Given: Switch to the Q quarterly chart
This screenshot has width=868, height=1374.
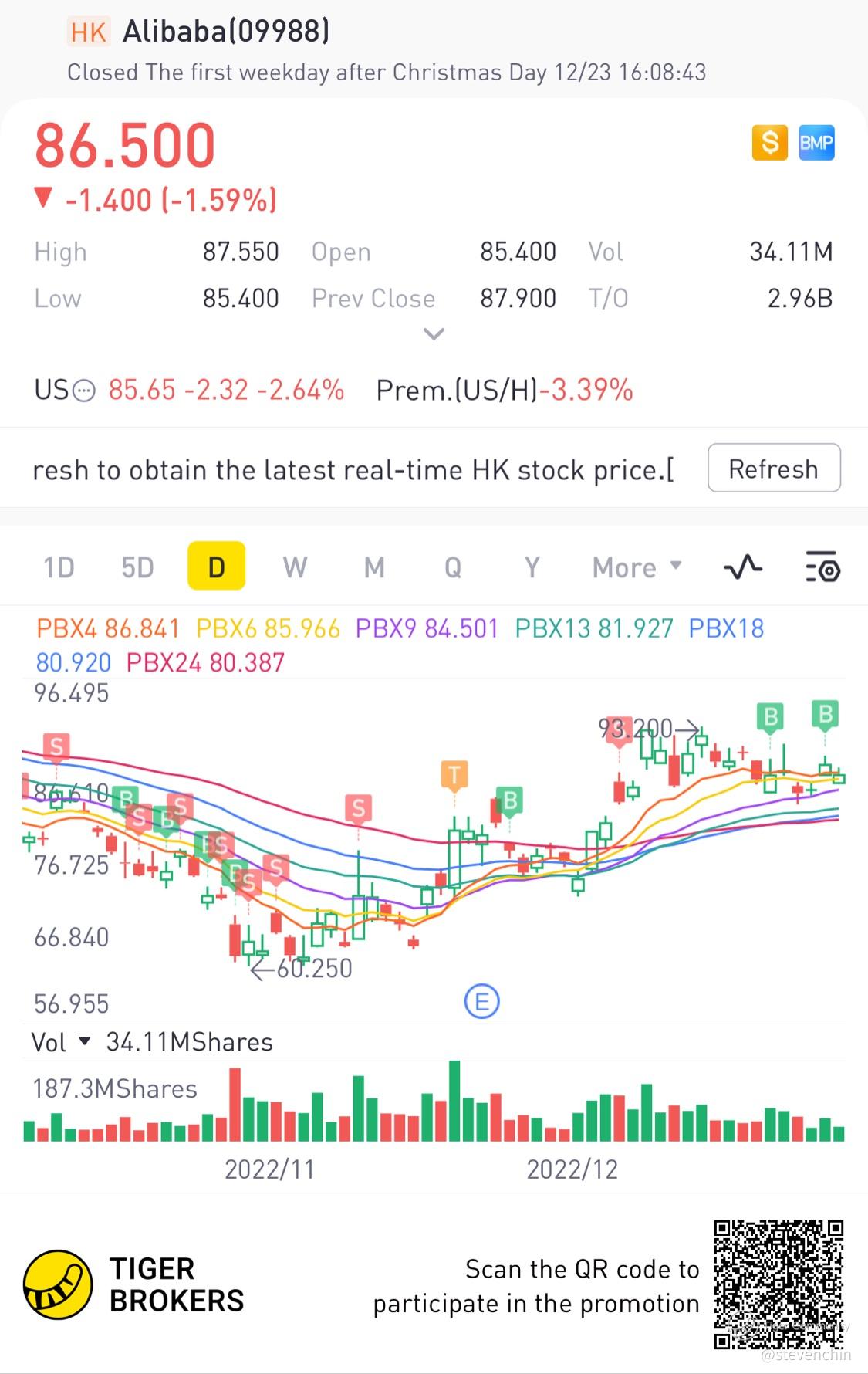Looking at the screenshot, I should point(453,567).
